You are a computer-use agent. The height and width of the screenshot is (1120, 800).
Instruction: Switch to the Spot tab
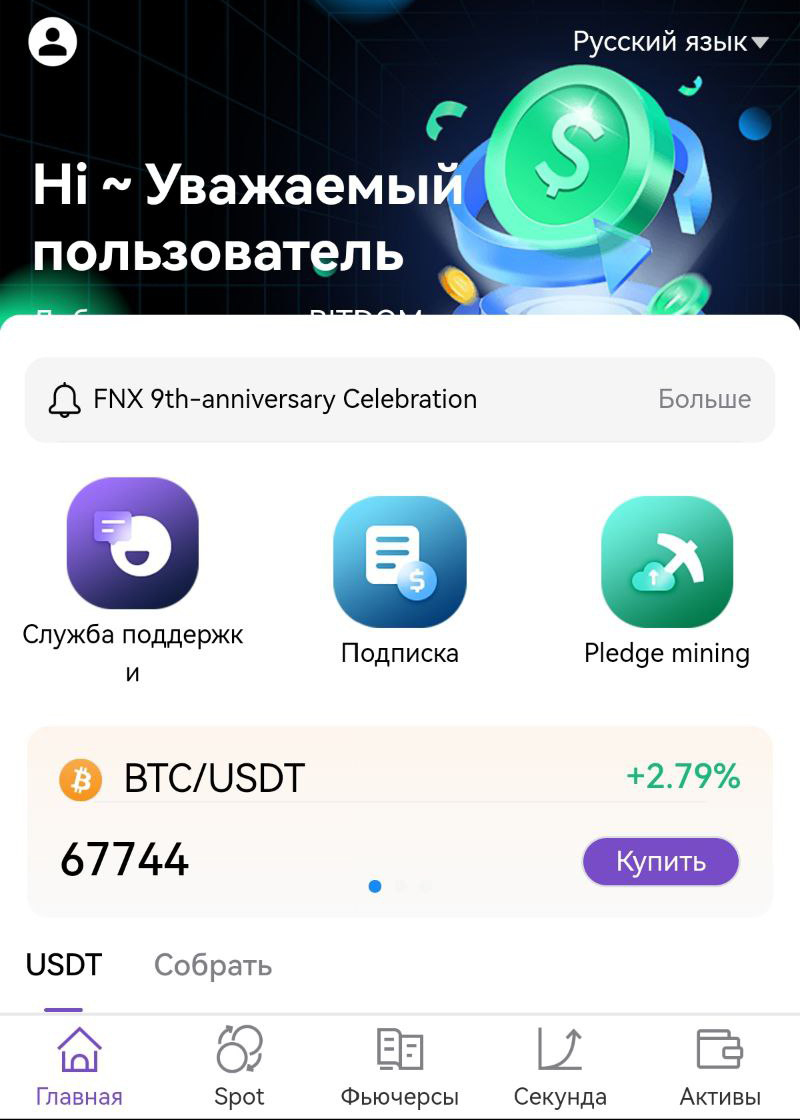pos(239,1066)
